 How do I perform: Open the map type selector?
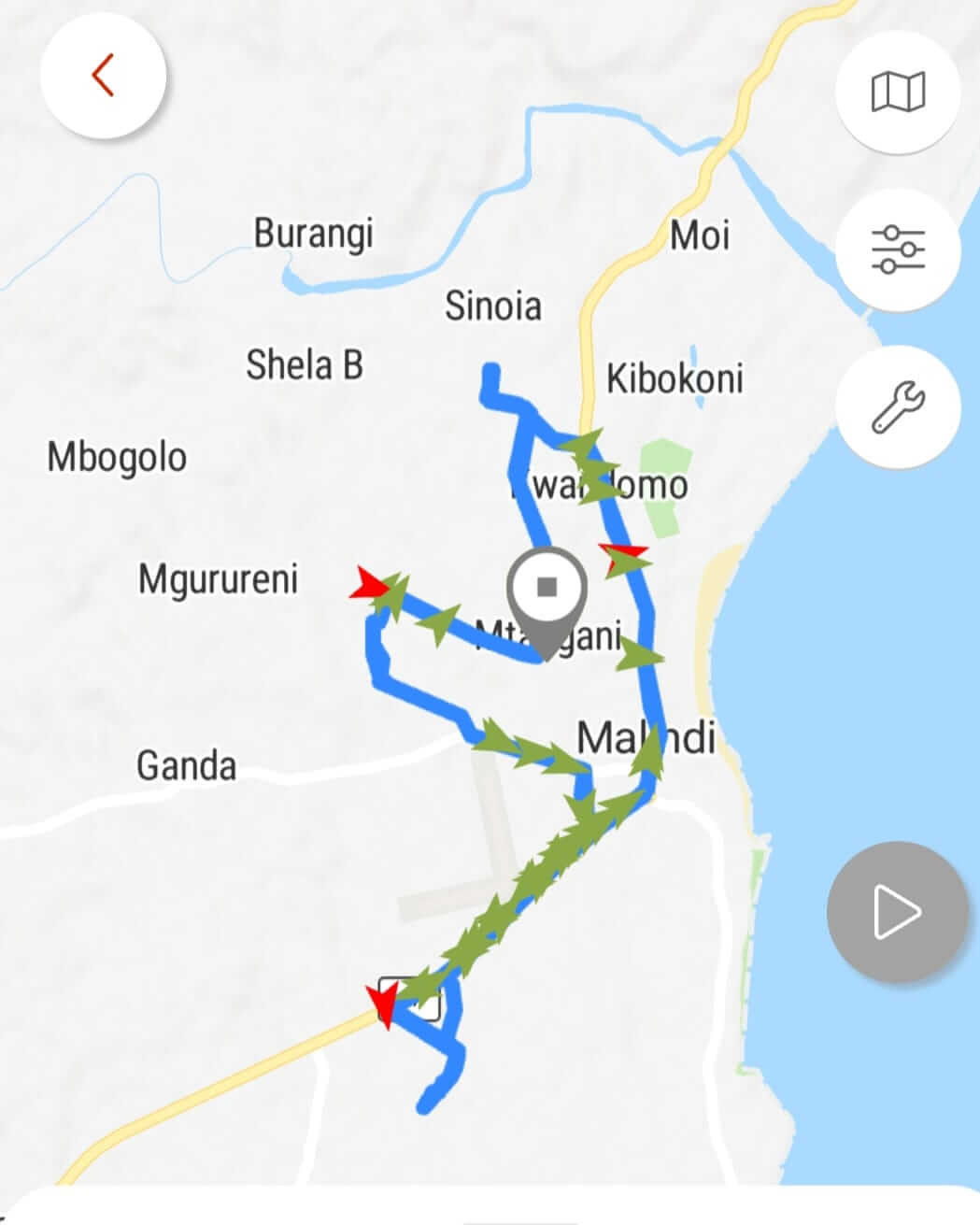pos(898,92)
